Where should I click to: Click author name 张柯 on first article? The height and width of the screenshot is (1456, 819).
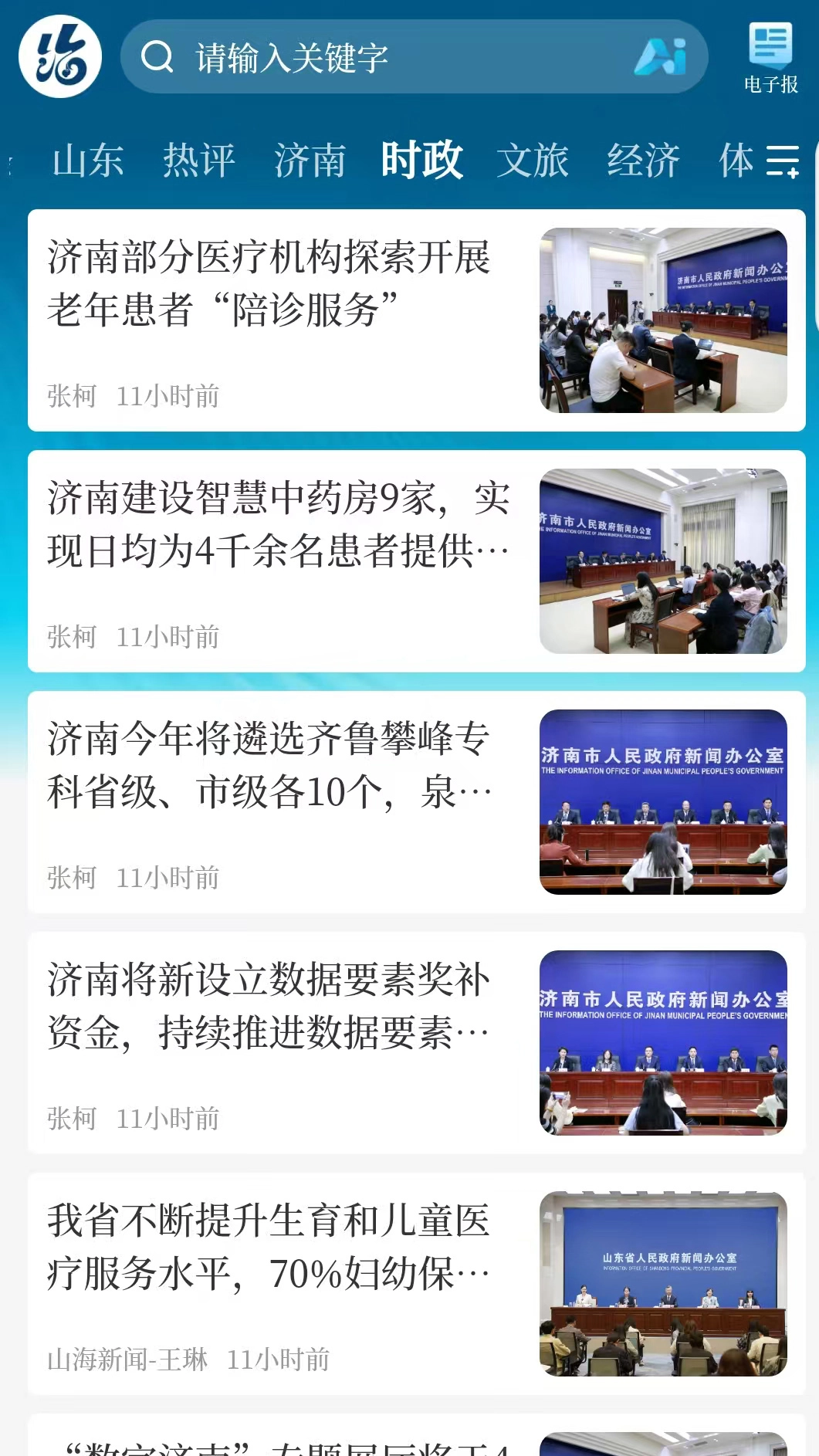[70, 395]
